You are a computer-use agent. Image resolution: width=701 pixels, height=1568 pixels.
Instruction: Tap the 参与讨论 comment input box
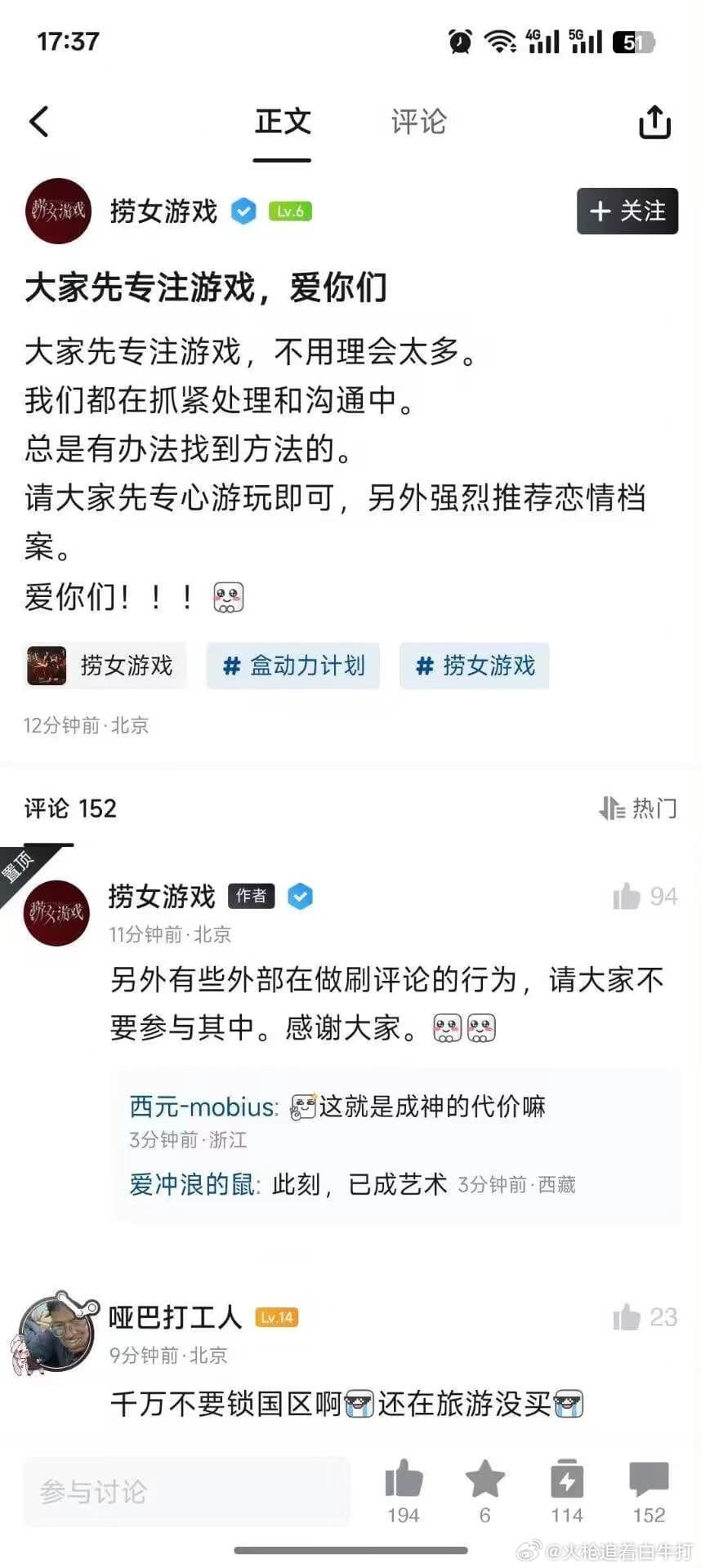[186, 1492]
